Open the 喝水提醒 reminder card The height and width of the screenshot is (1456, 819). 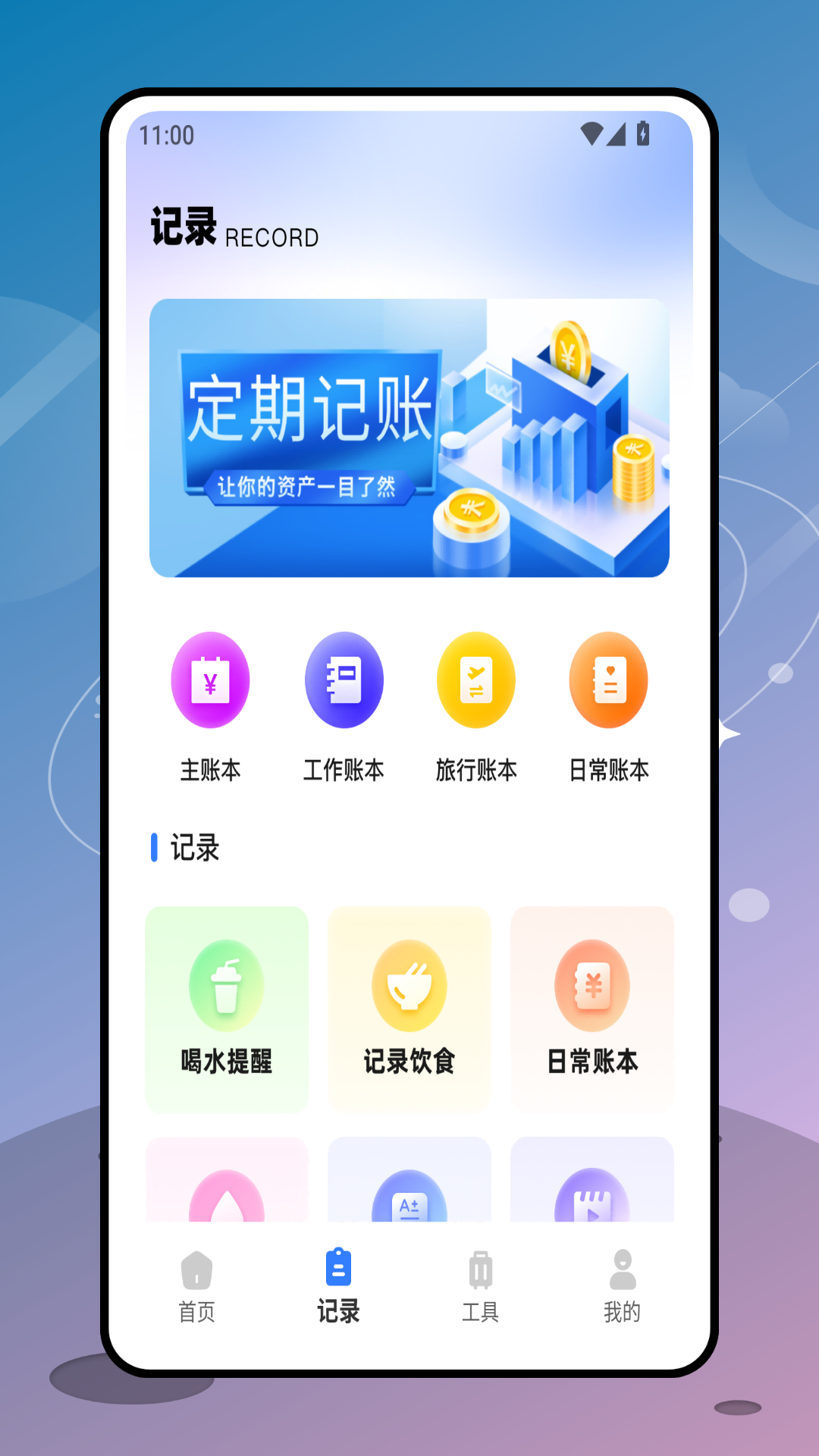226,1009
